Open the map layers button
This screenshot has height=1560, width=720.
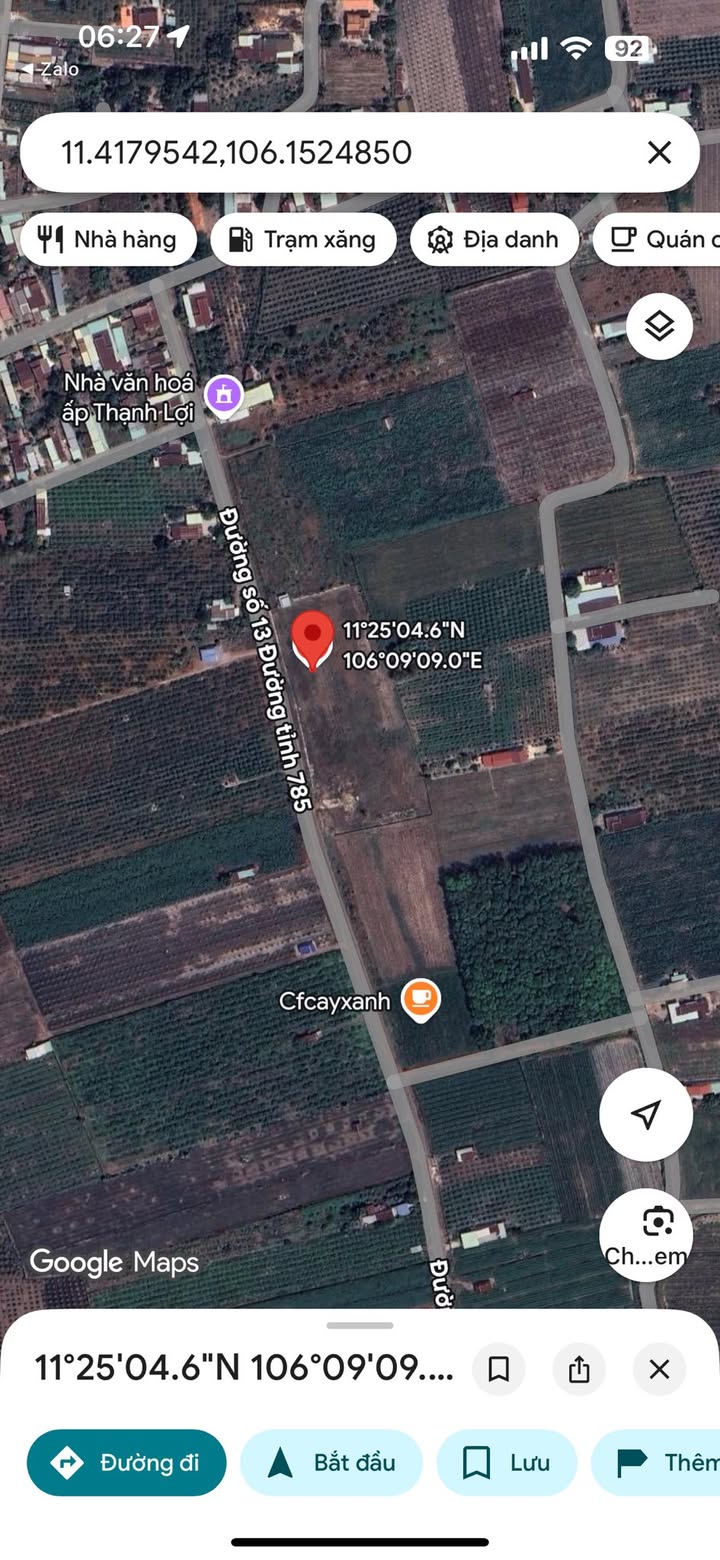[659, 326]
